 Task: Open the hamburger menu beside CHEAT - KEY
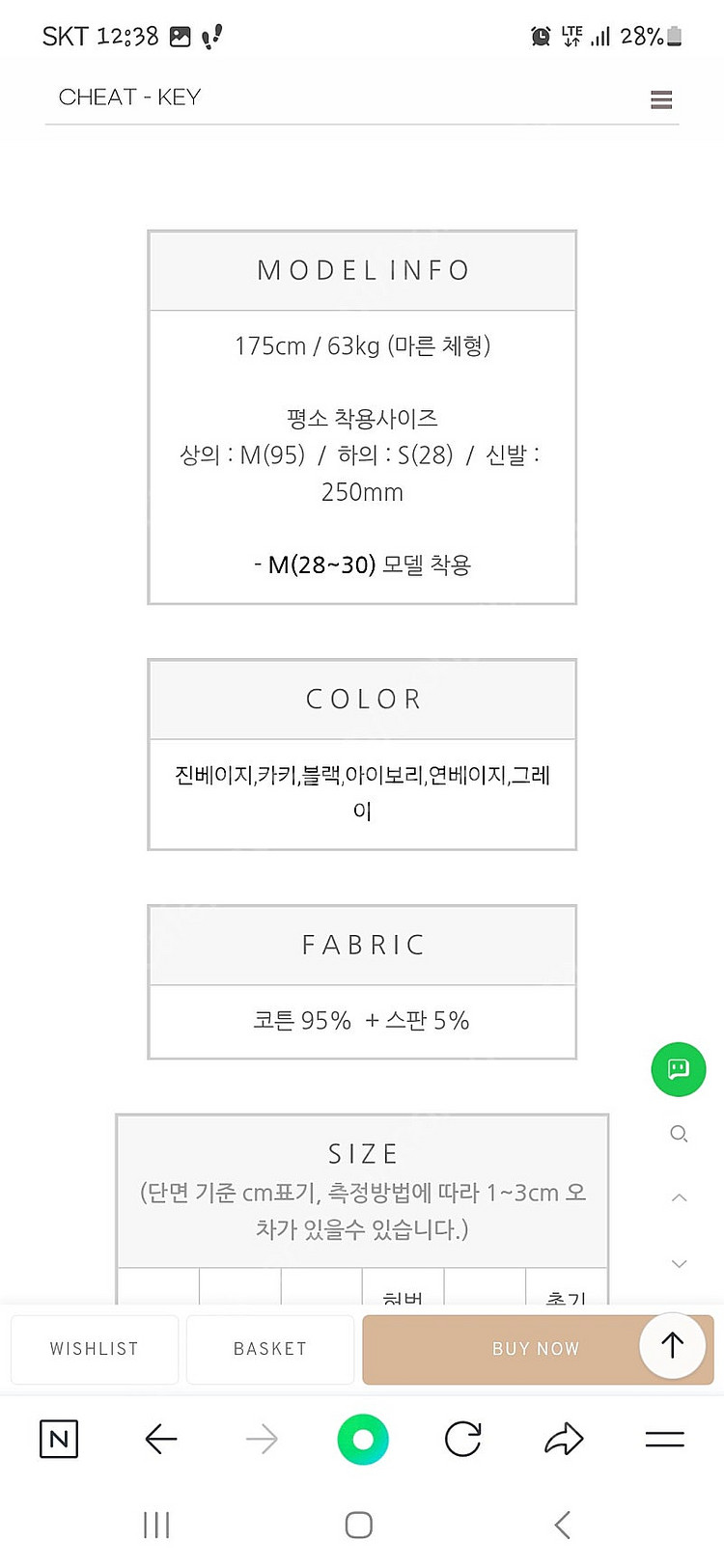click(661, 99)
